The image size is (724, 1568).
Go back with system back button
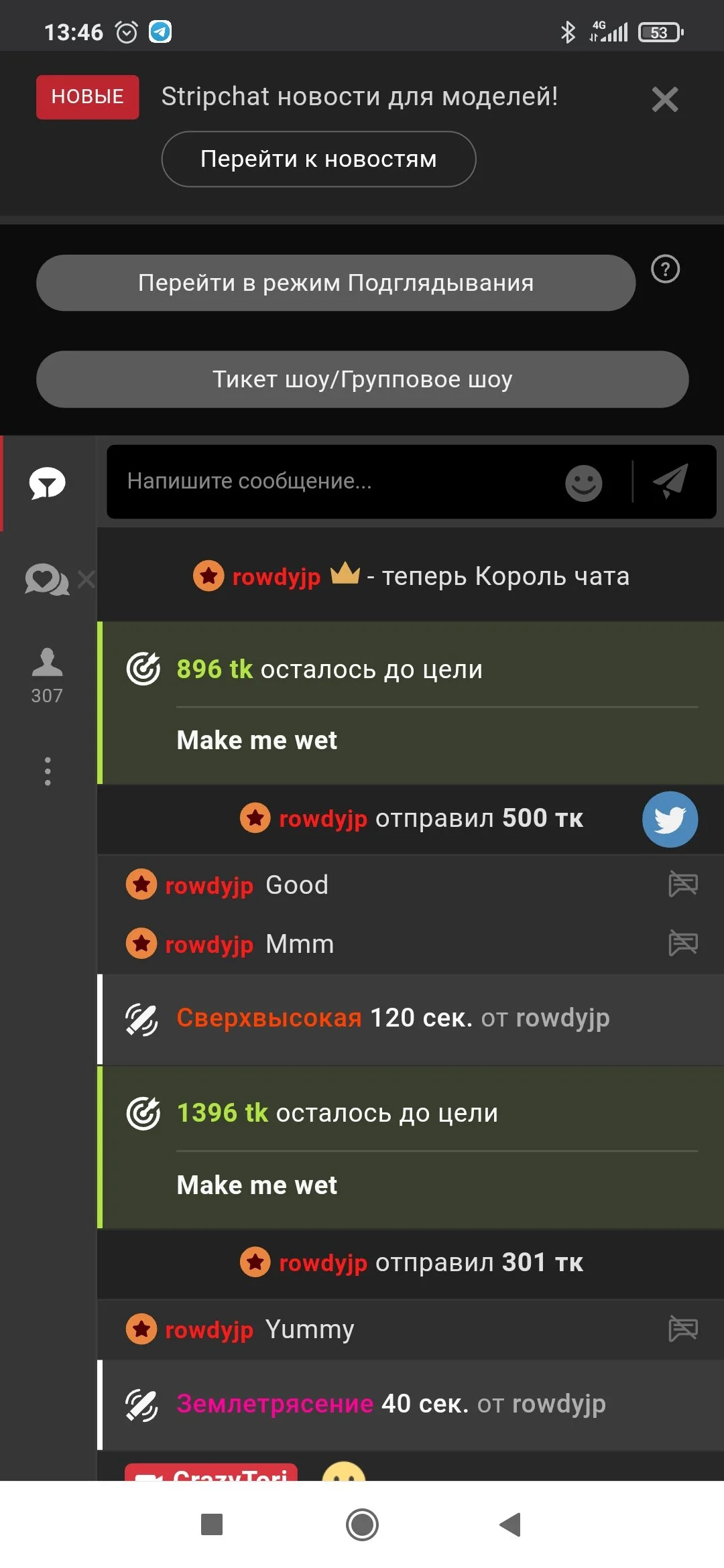click(x=510, y=1524)
